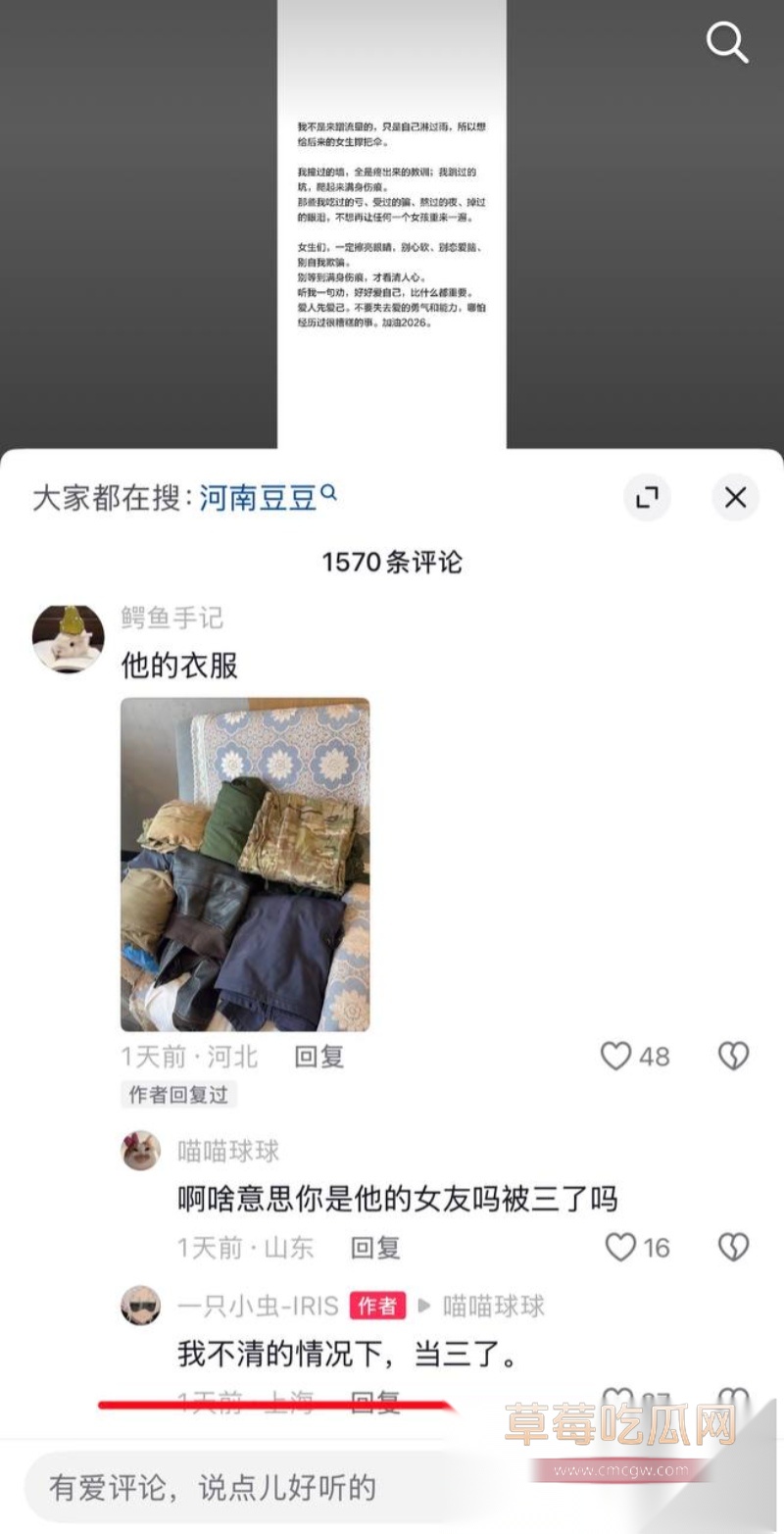Screen dimensions: 784x1534
Task: Expand the comments panel to full screen
Action: (647, 498)
